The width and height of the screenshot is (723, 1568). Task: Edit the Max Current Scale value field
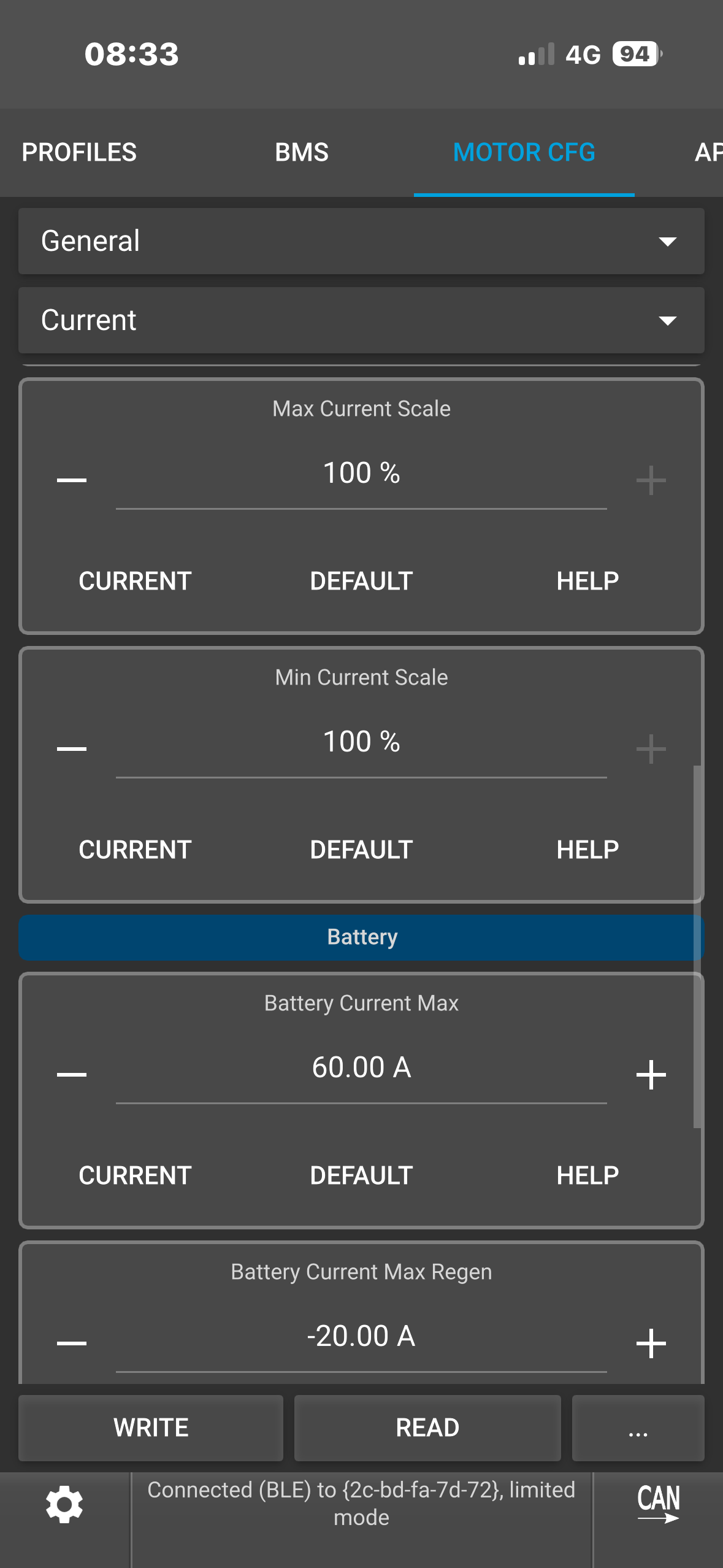361,474
